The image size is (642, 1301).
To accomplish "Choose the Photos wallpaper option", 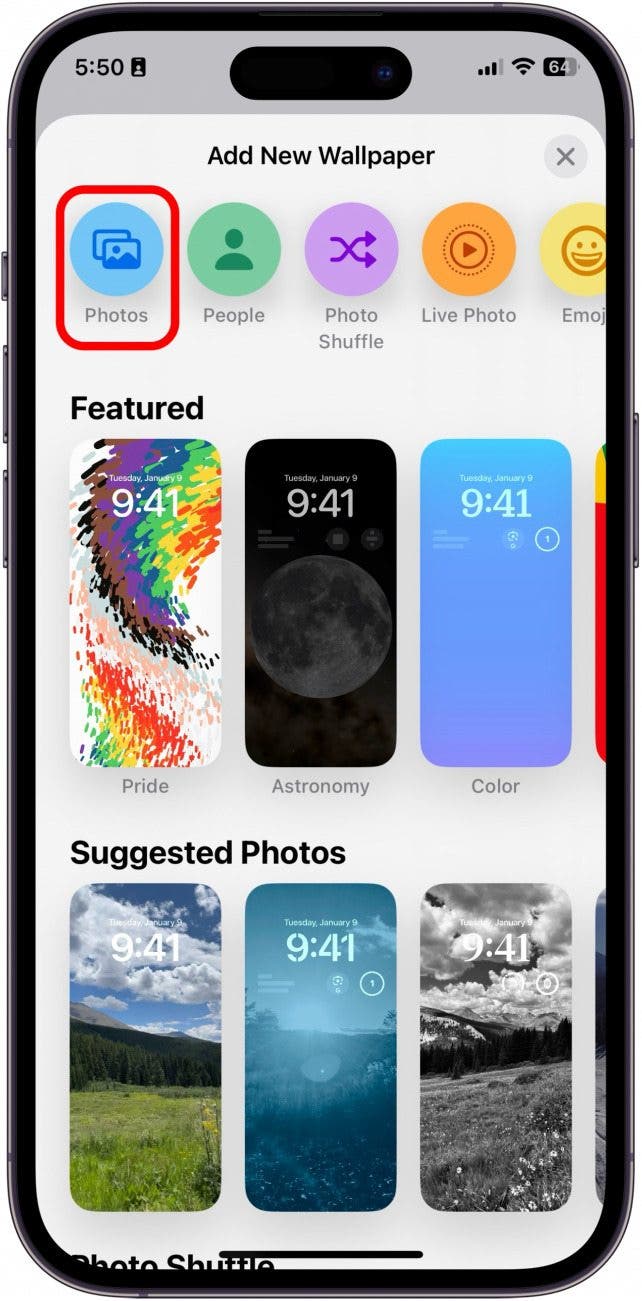I will pos(116,249).
